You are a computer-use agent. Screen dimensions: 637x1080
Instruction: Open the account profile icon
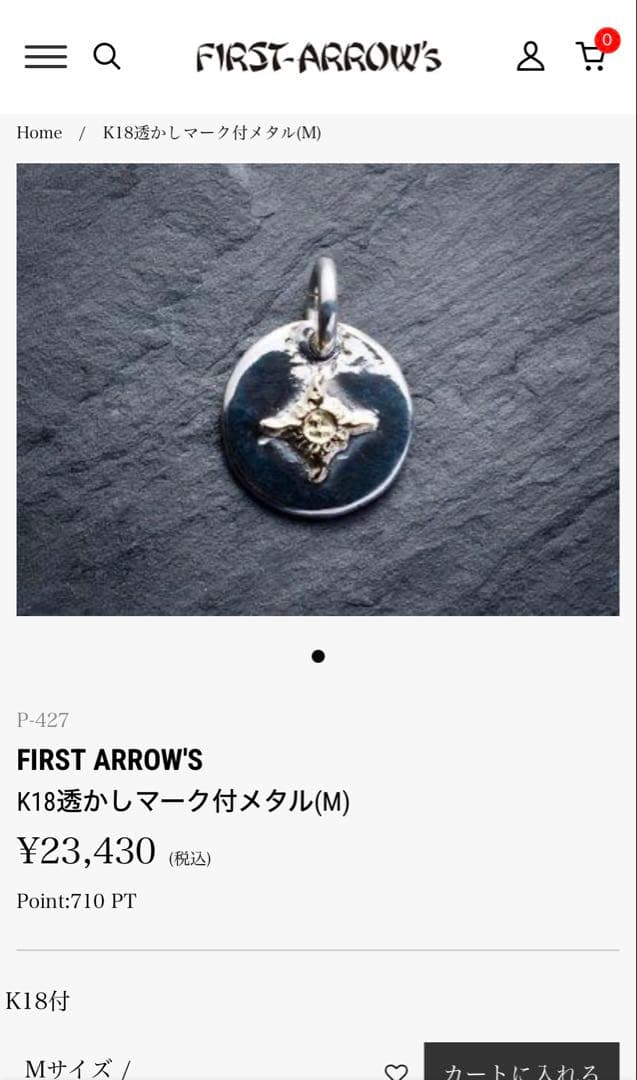pyautogui.click(x=530, y=57)
